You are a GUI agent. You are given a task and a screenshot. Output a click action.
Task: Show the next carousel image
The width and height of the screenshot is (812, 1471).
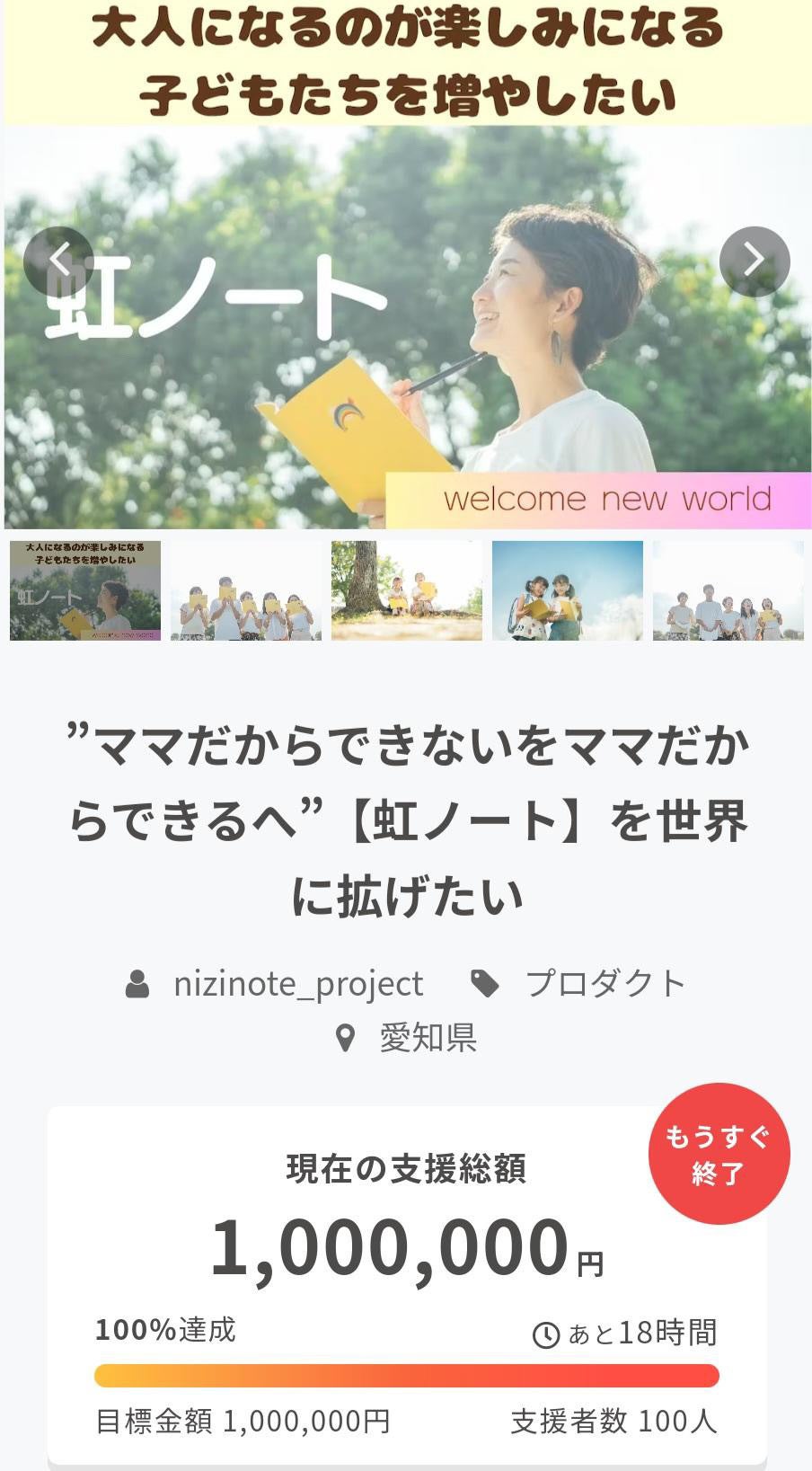click(x=755, y=261)
